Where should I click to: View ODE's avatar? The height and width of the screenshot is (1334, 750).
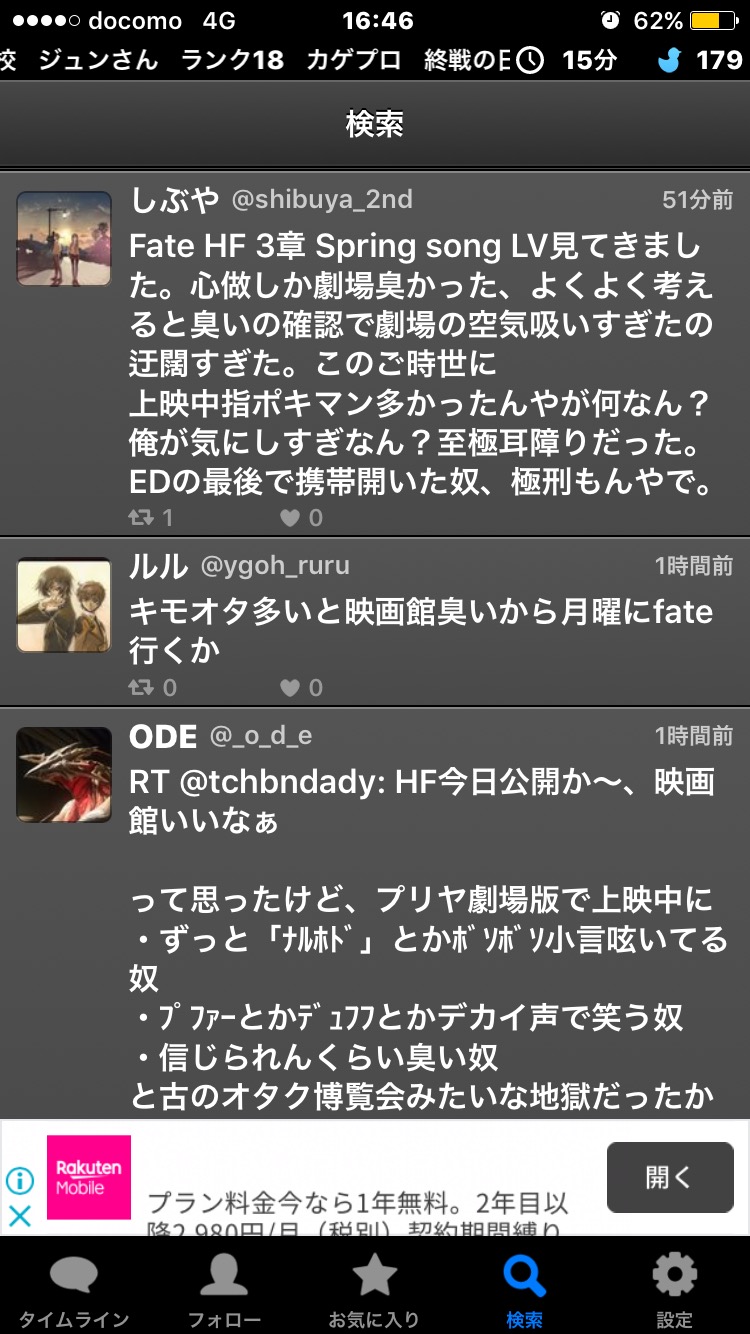64,775
